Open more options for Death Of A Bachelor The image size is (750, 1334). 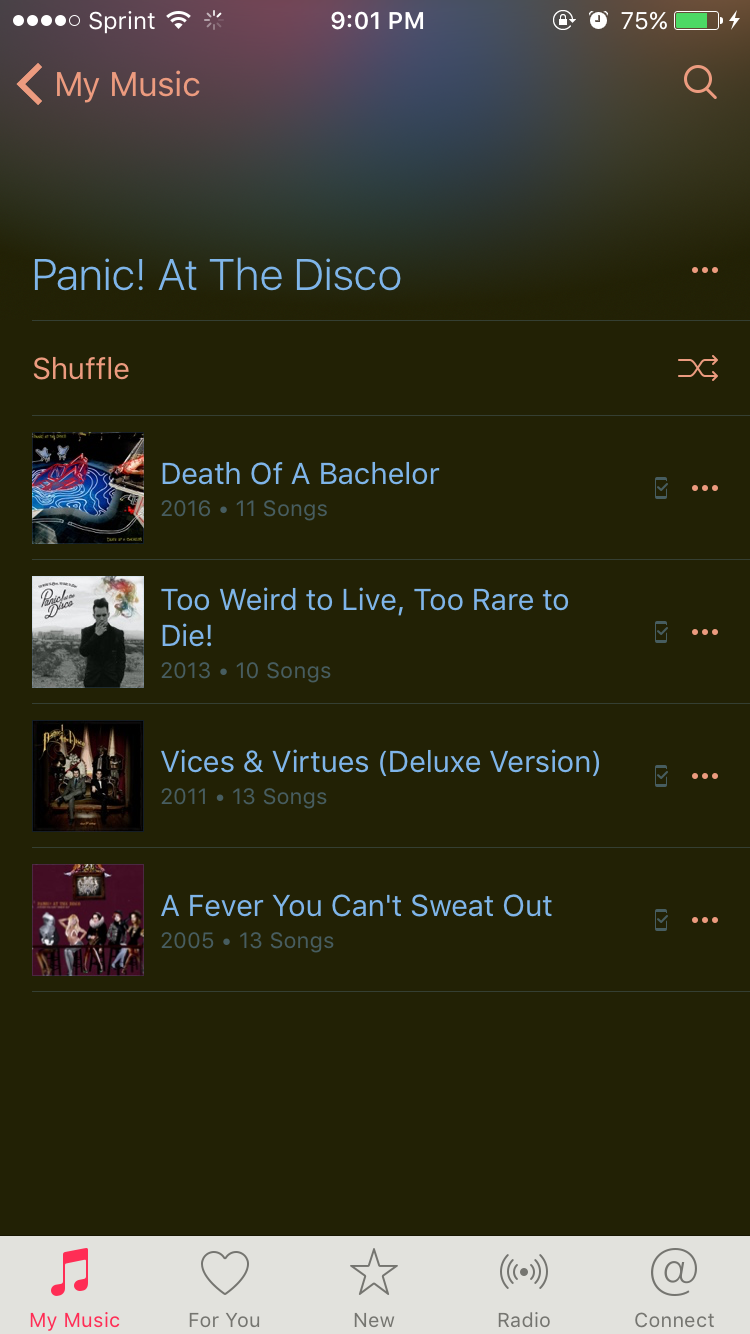705,488
